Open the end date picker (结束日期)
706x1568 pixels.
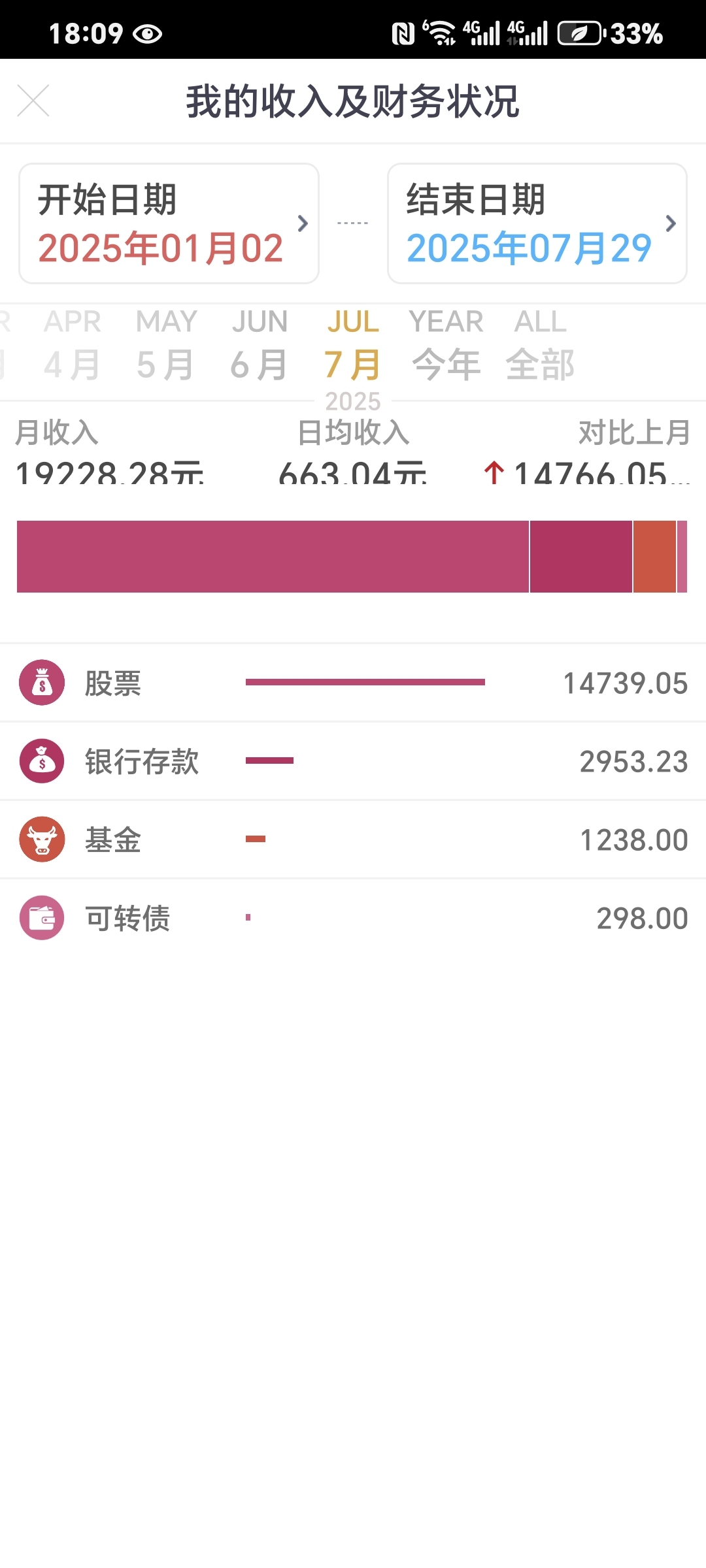click(537, 223)
